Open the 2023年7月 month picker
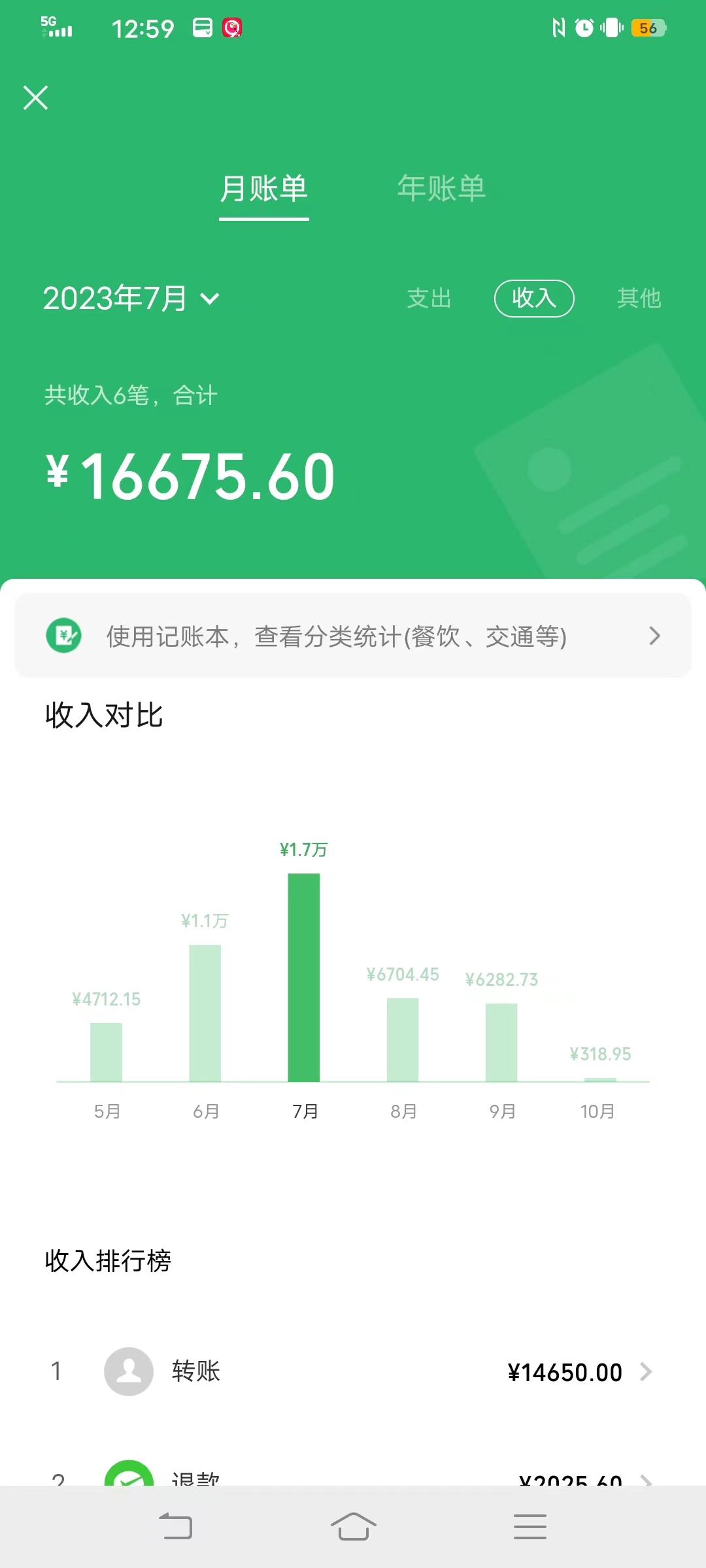Image resolution: width=706 pixels, height=1568 pixels. pyautogui.click(x=131, y=299)
